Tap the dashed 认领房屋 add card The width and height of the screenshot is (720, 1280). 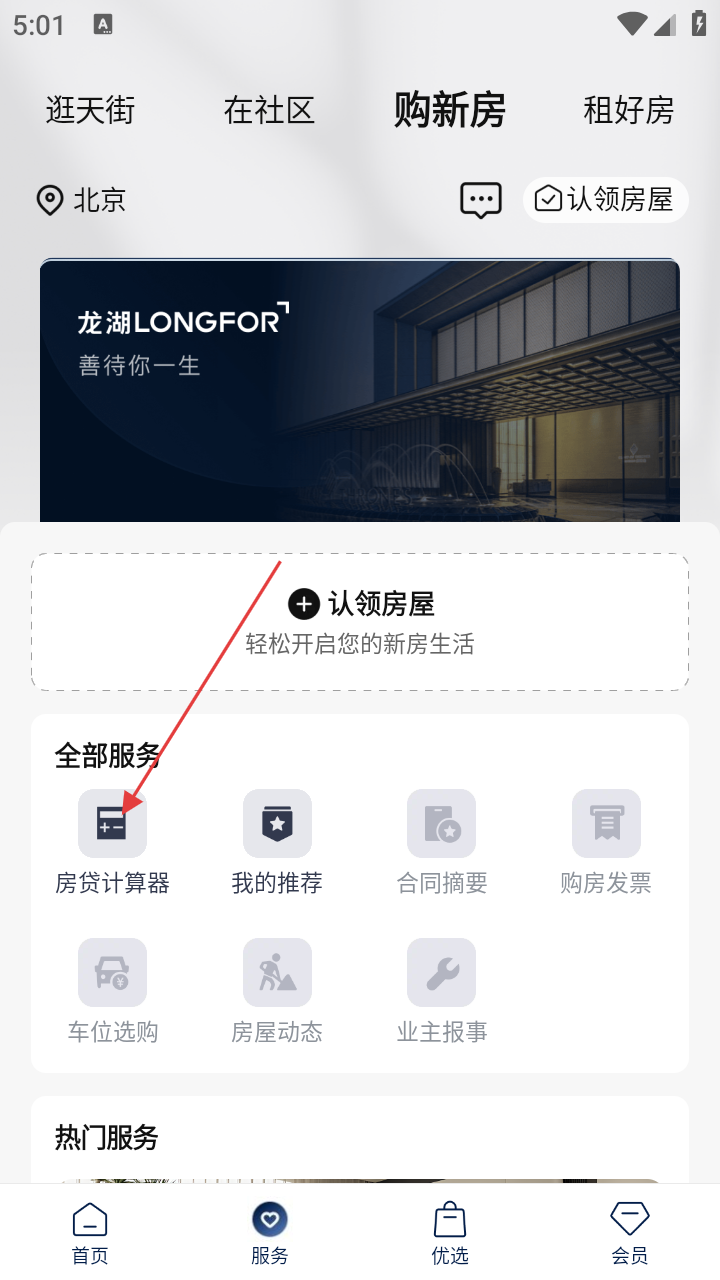[360, 621]
